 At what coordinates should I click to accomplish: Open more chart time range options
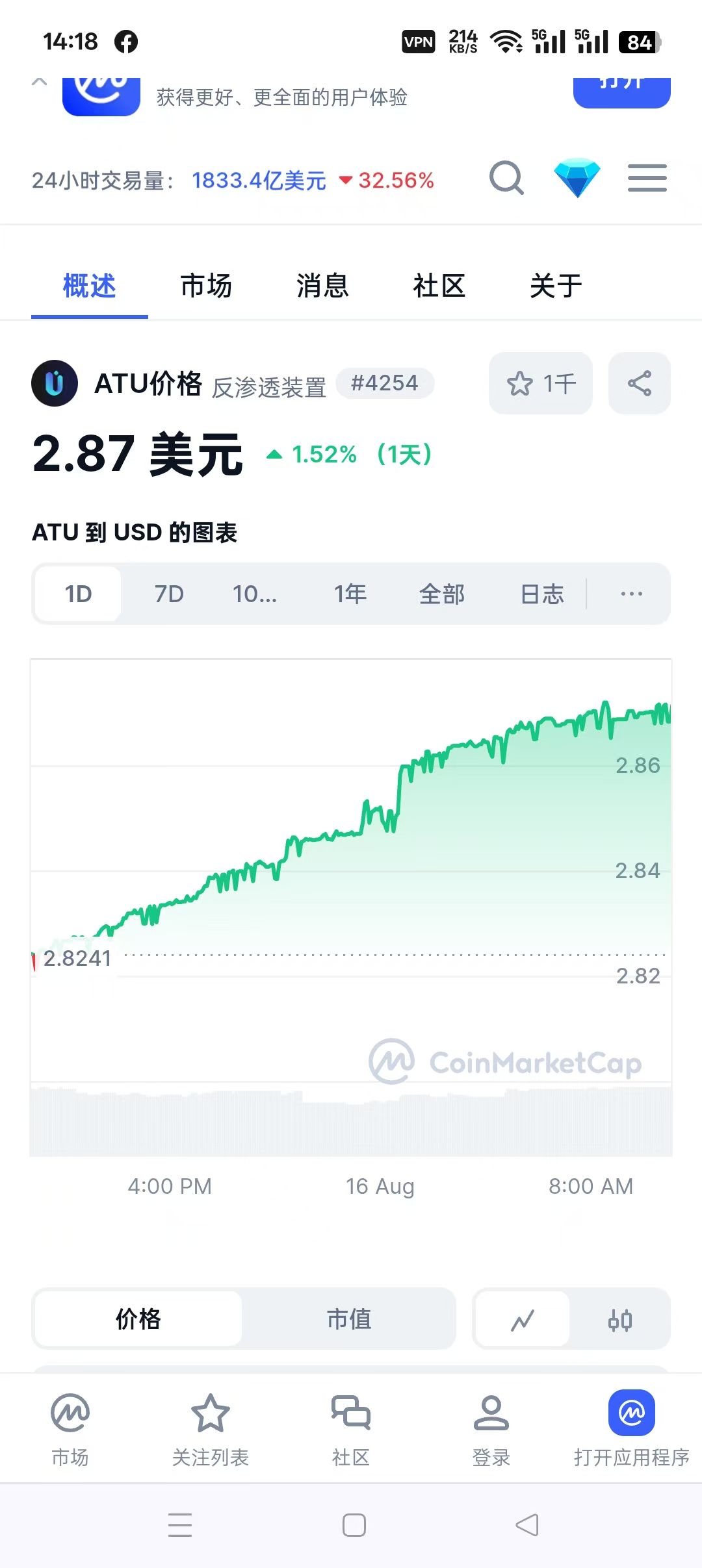[x=630, y=593]
